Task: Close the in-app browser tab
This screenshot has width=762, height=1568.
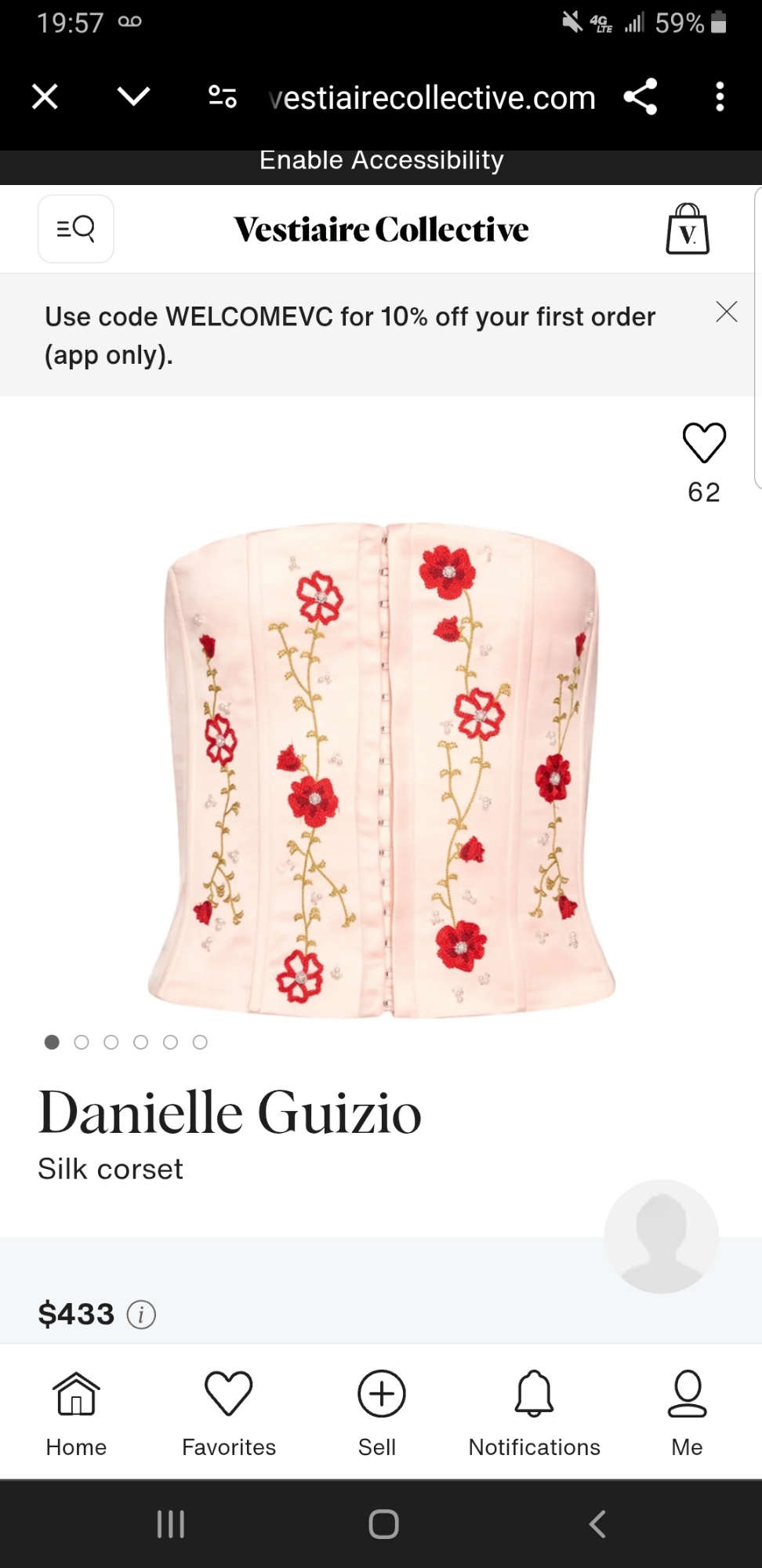Action: [x=45, y=97]
